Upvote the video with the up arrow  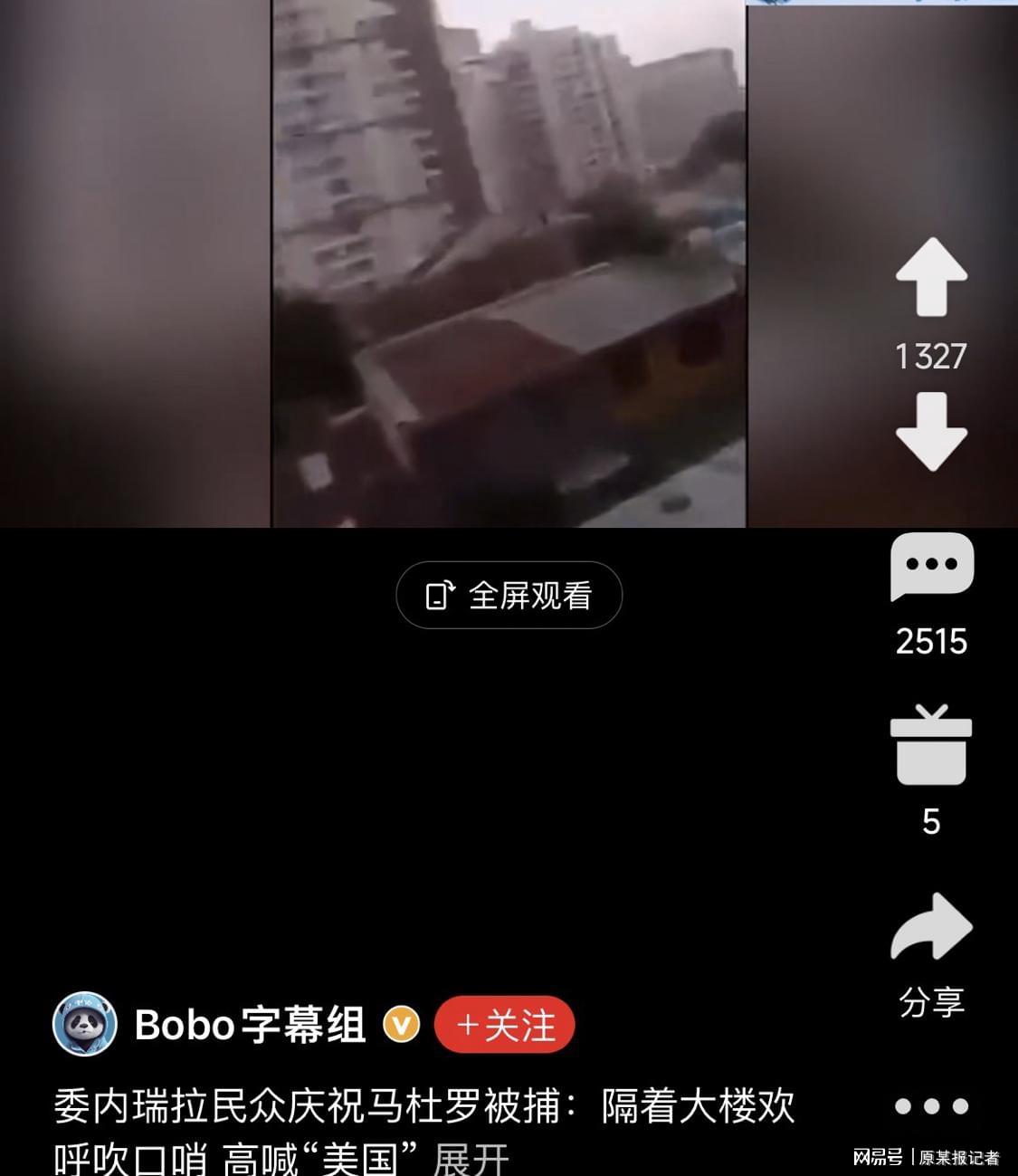[931, 278]
